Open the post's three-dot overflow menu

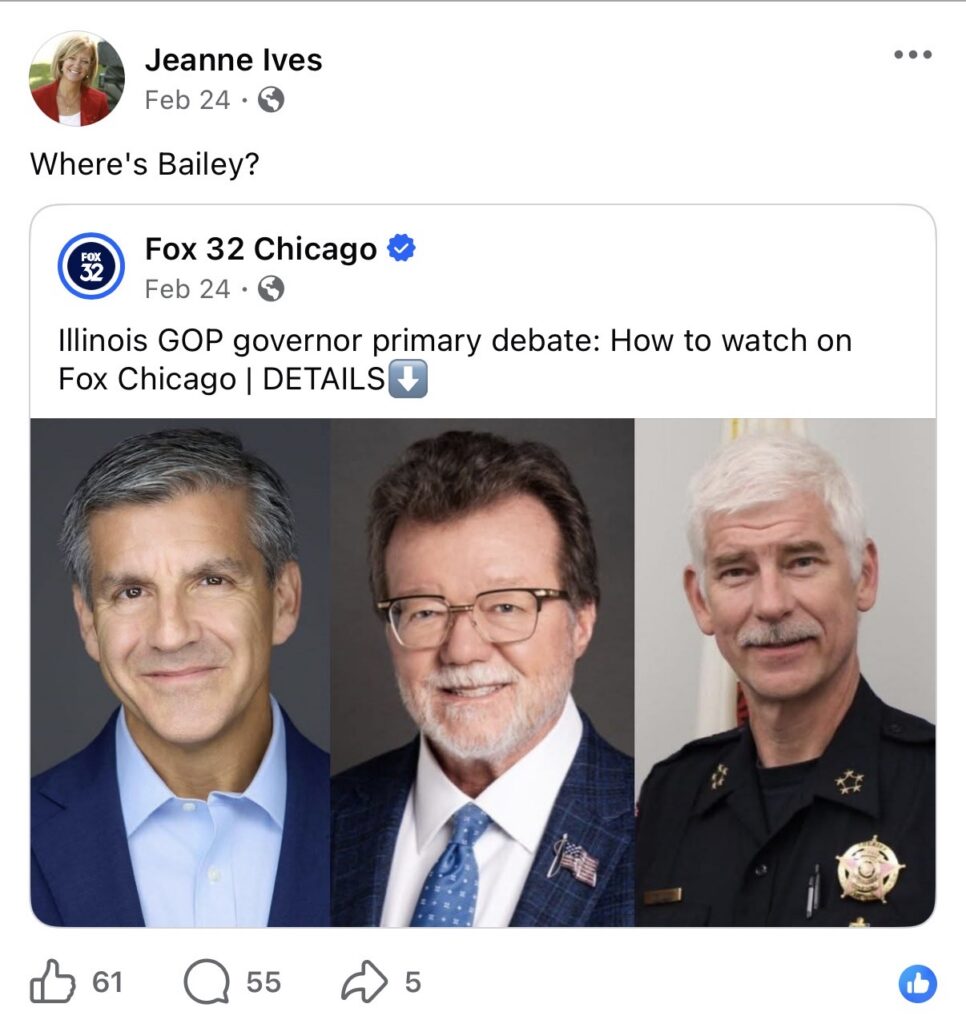tap(912, 54)
